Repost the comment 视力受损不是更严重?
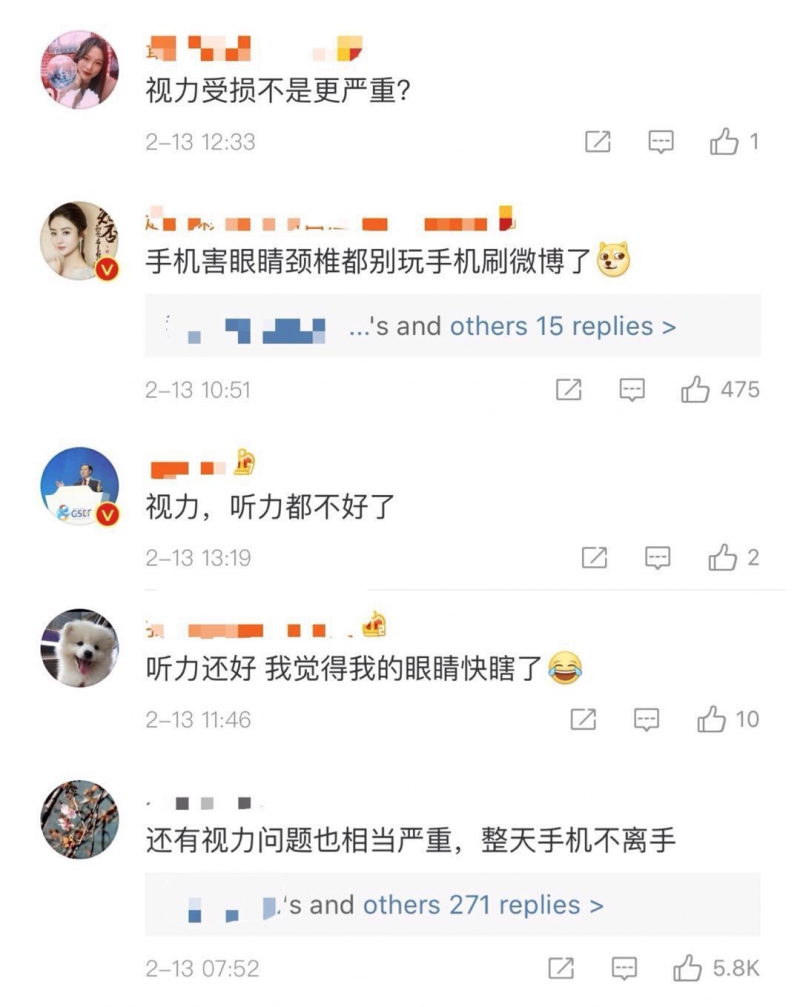 [597, 143]
